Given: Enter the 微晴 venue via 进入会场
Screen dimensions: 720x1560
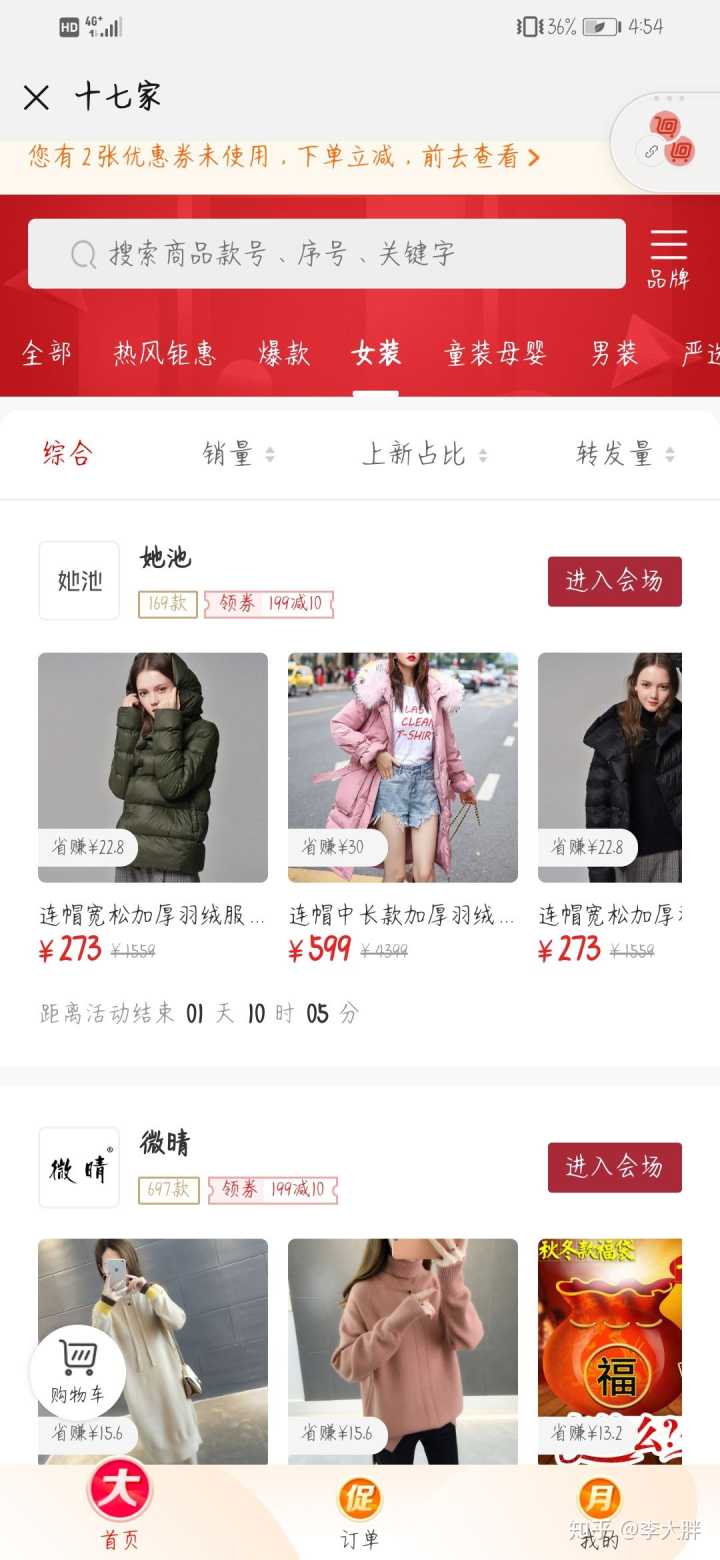Looking at the screenshot, I should click(x=614, y=1167).
